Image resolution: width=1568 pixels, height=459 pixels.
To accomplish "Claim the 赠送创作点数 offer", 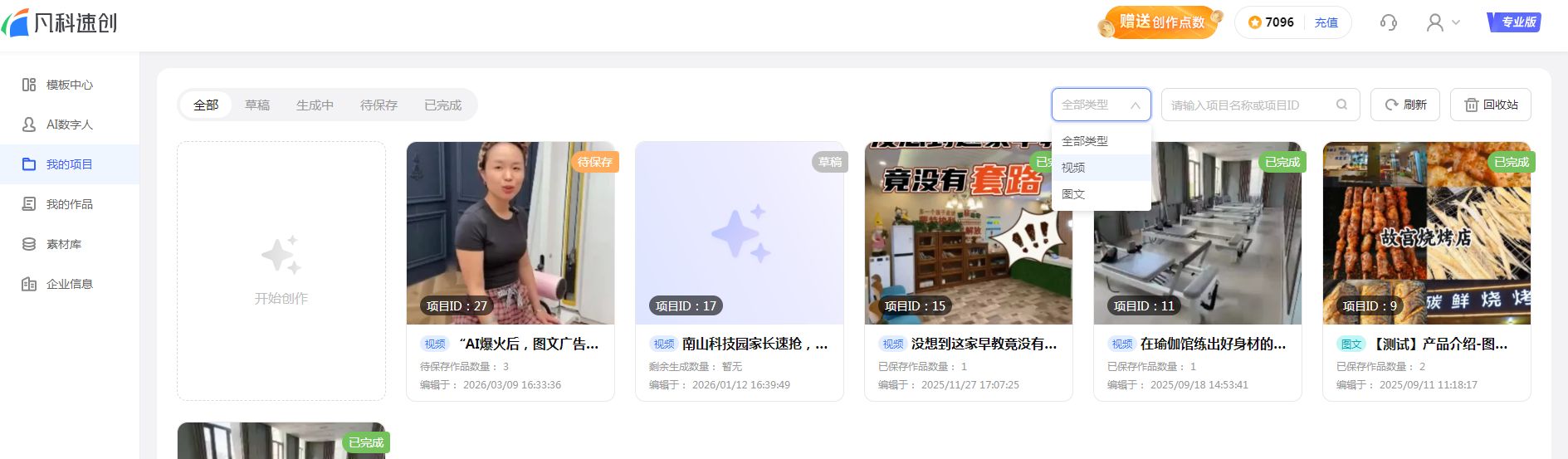I will tap(1160, 22).
